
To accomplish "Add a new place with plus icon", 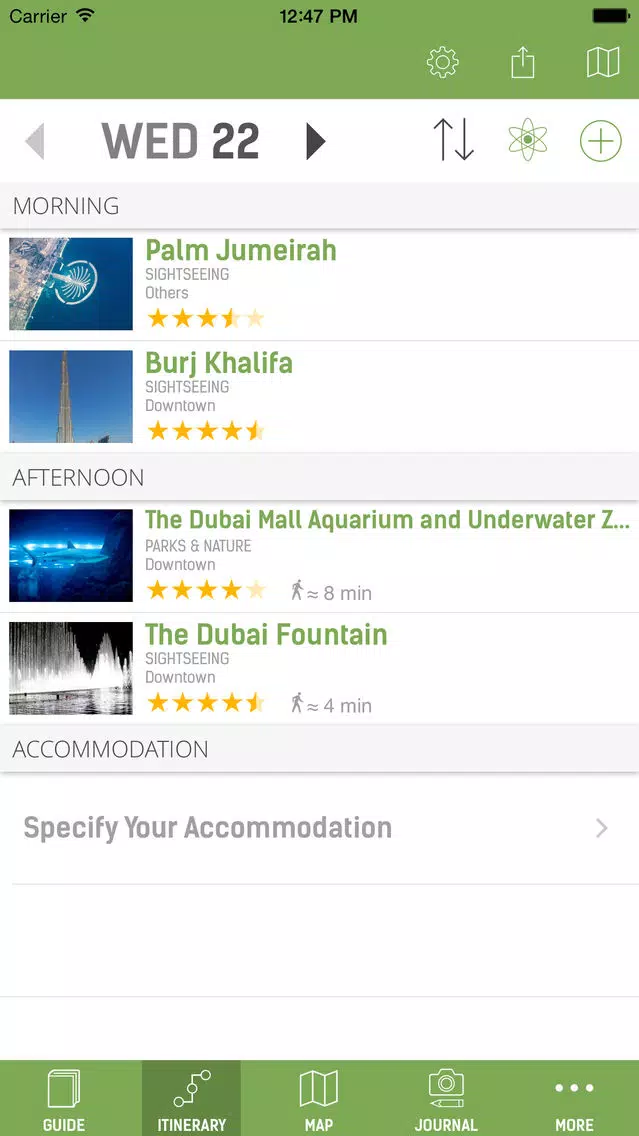I will tap(601, 141).
